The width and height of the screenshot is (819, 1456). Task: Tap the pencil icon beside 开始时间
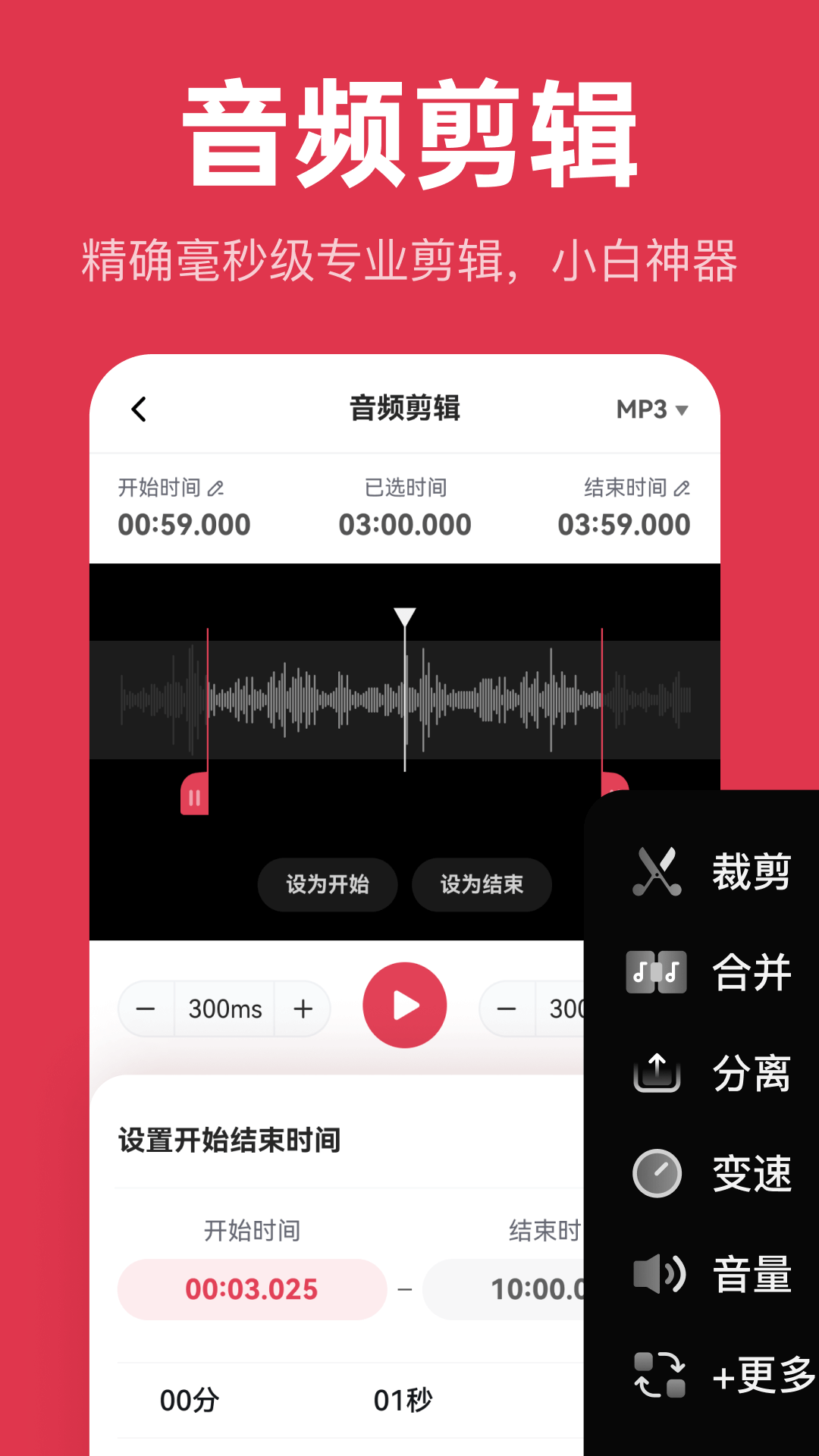pyautogui.click(x=216, y=488)
